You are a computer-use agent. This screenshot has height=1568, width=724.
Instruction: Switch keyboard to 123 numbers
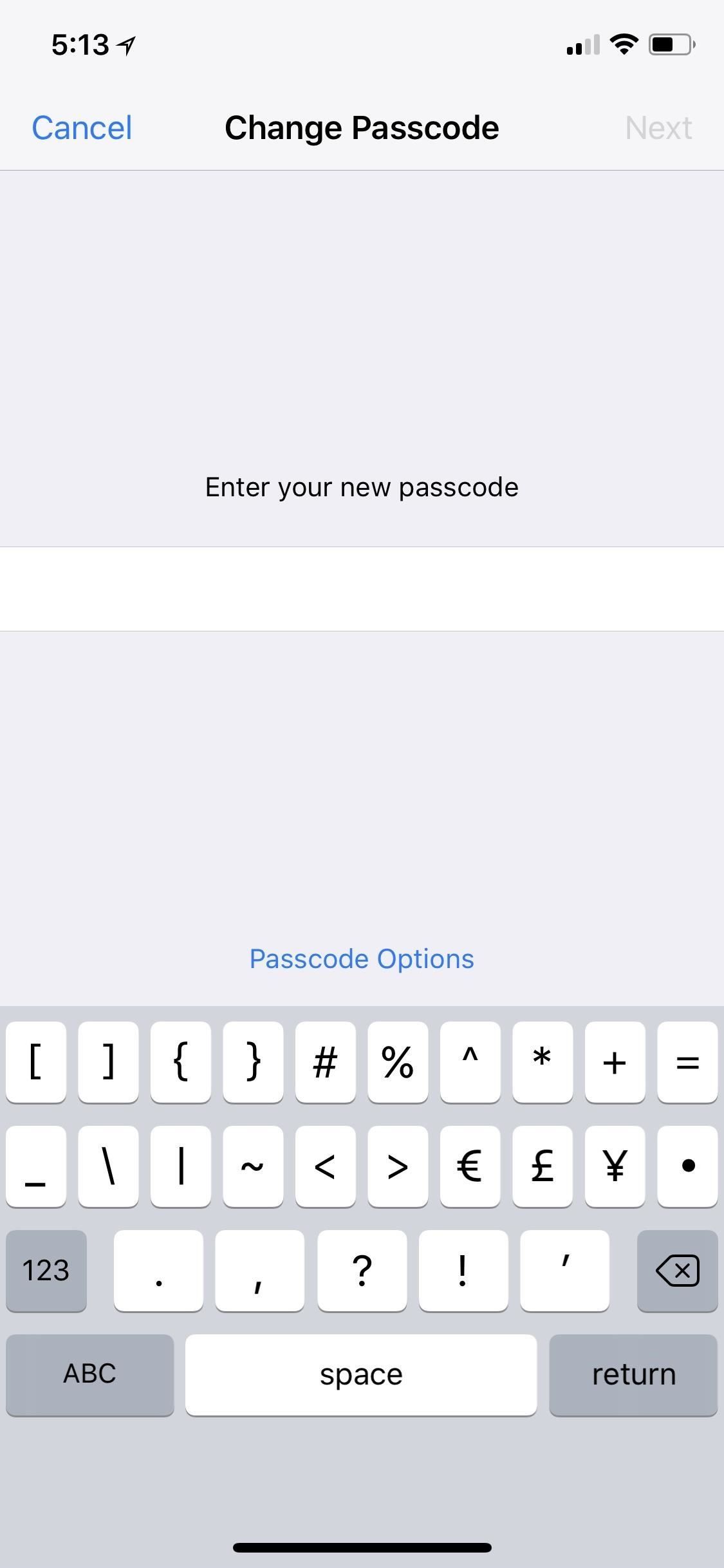tap(46, 1271)
